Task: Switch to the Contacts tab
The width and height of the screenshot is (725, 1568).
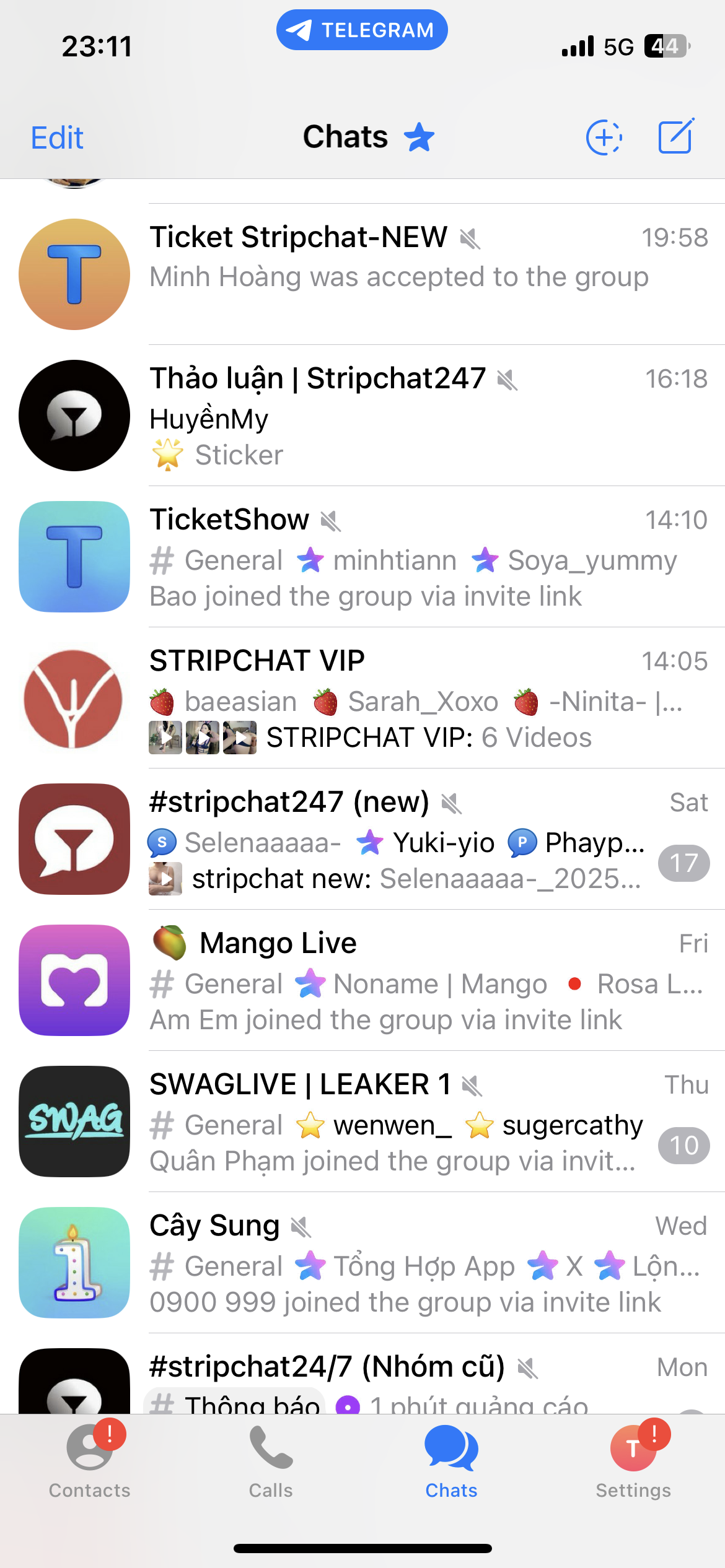Action: pos(90,1460)
